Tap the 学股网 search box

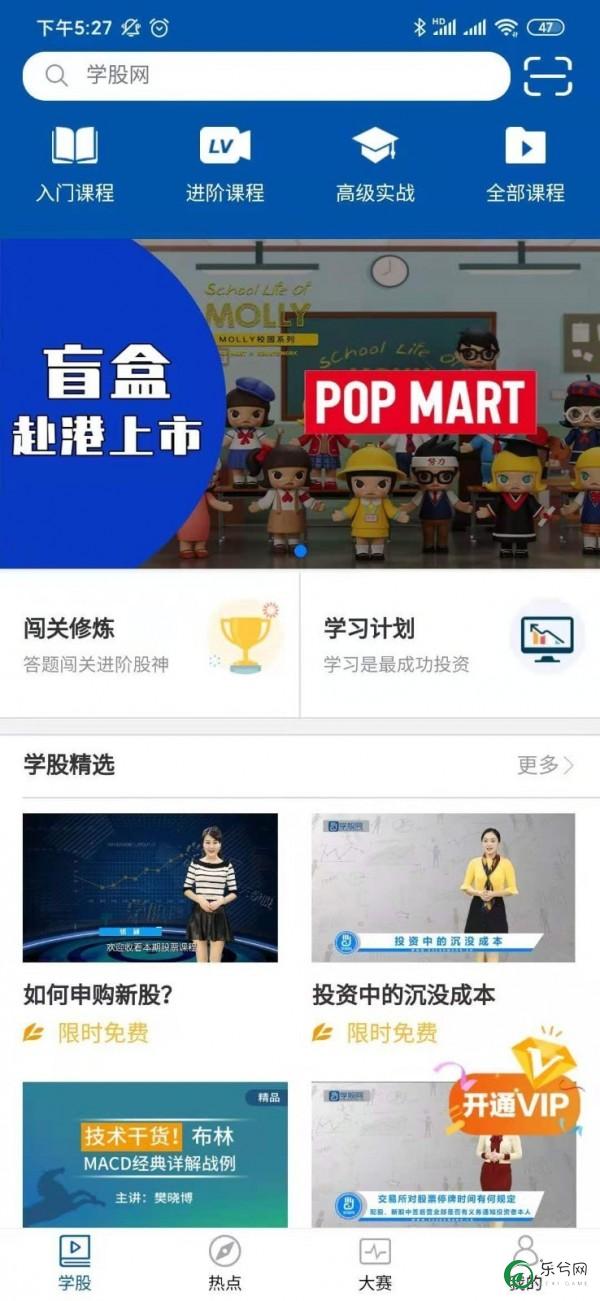pos(265,76)
